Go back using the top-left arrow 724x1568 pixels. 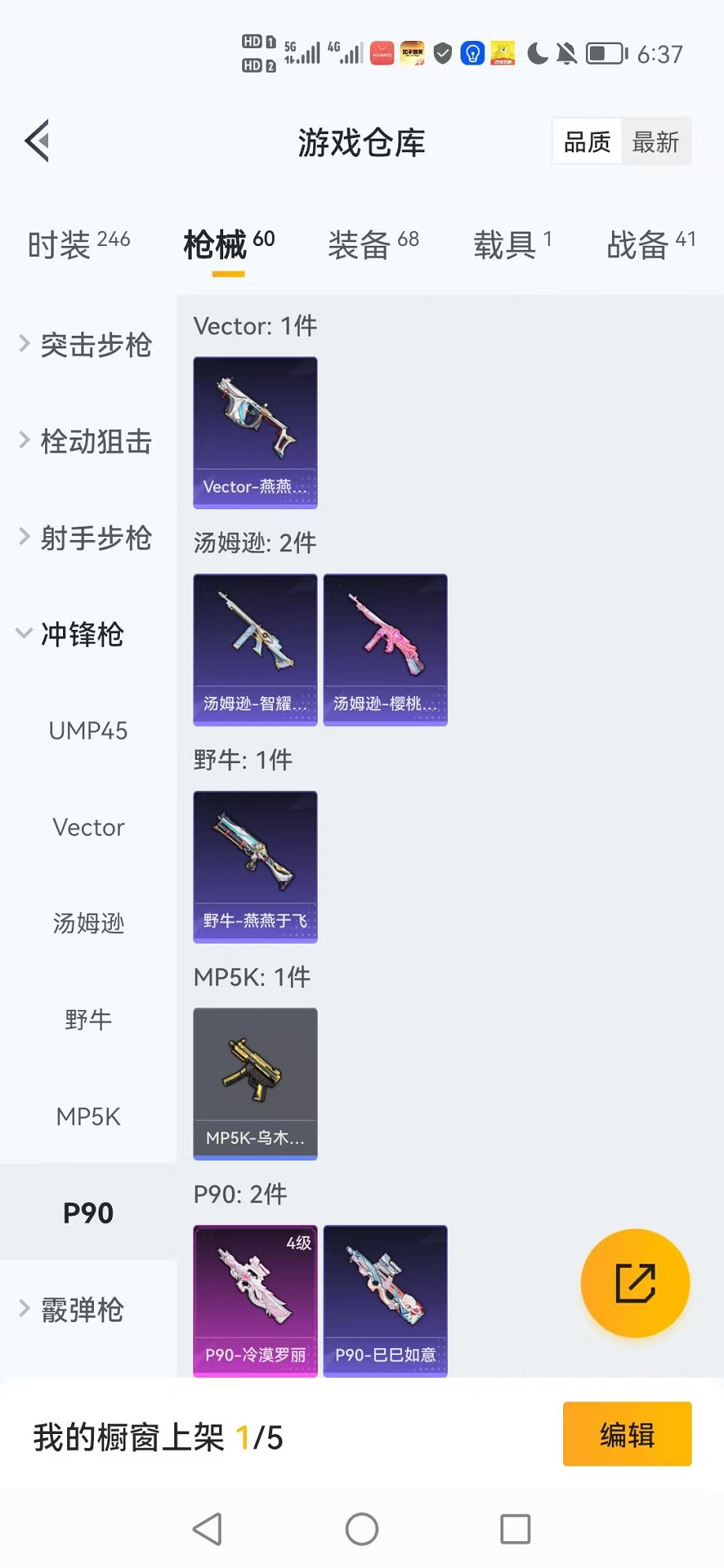coord(37,141)
